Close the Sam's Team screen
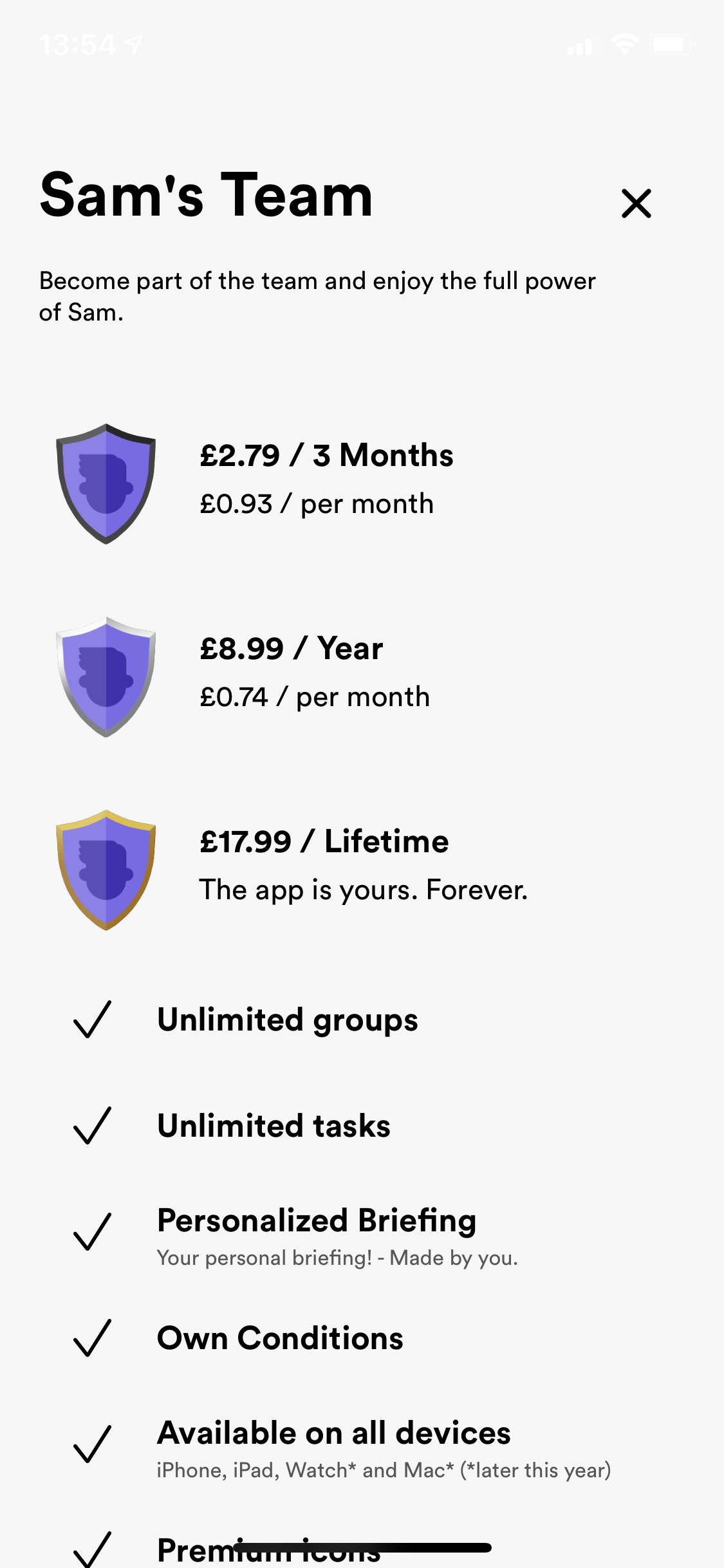The width and height of the screenshot is (724, 1568). pyautogui.click(x=636, y=203)
